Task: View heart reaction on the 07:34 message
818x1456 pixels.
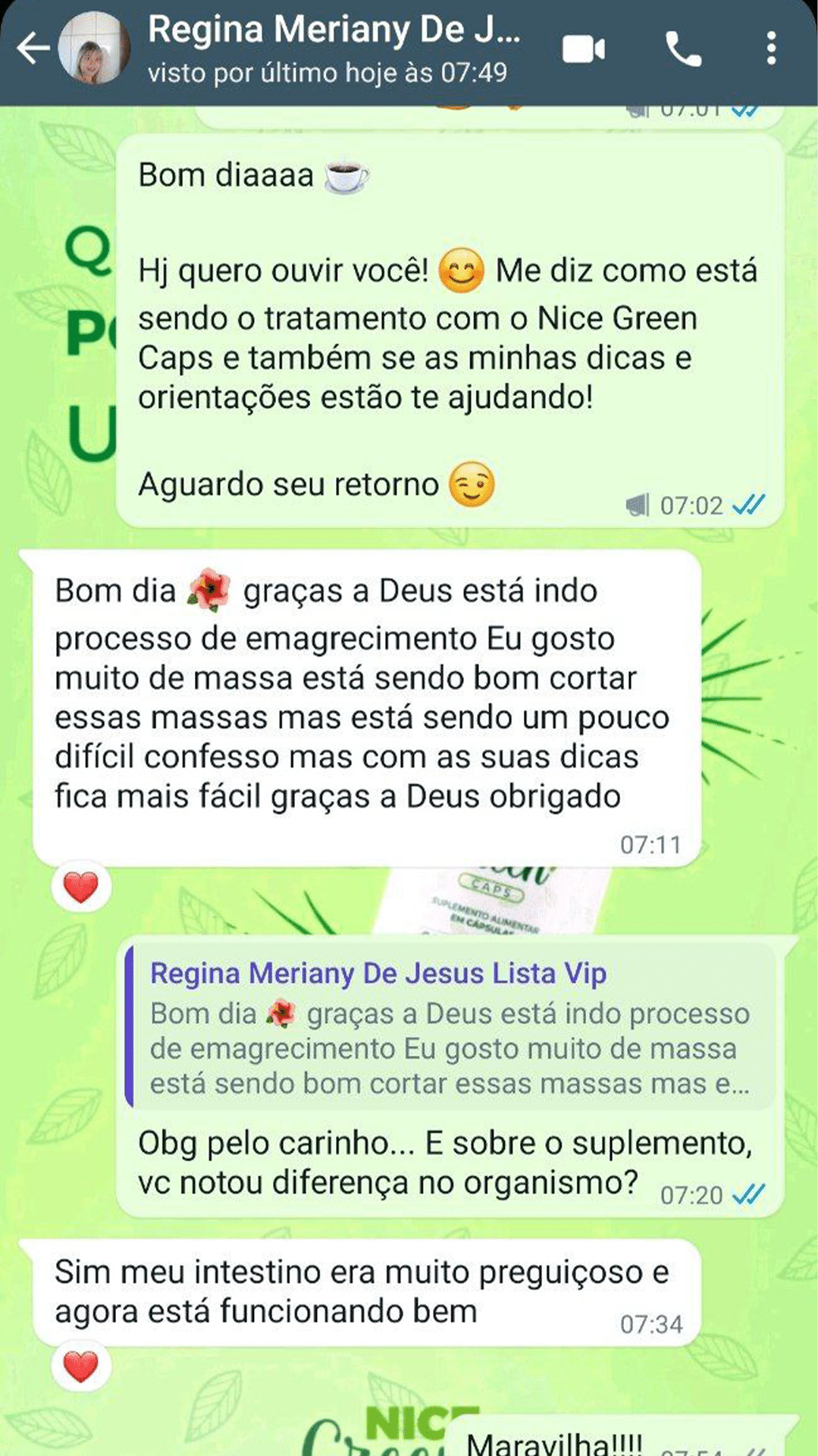Action: pos(81,1367)
